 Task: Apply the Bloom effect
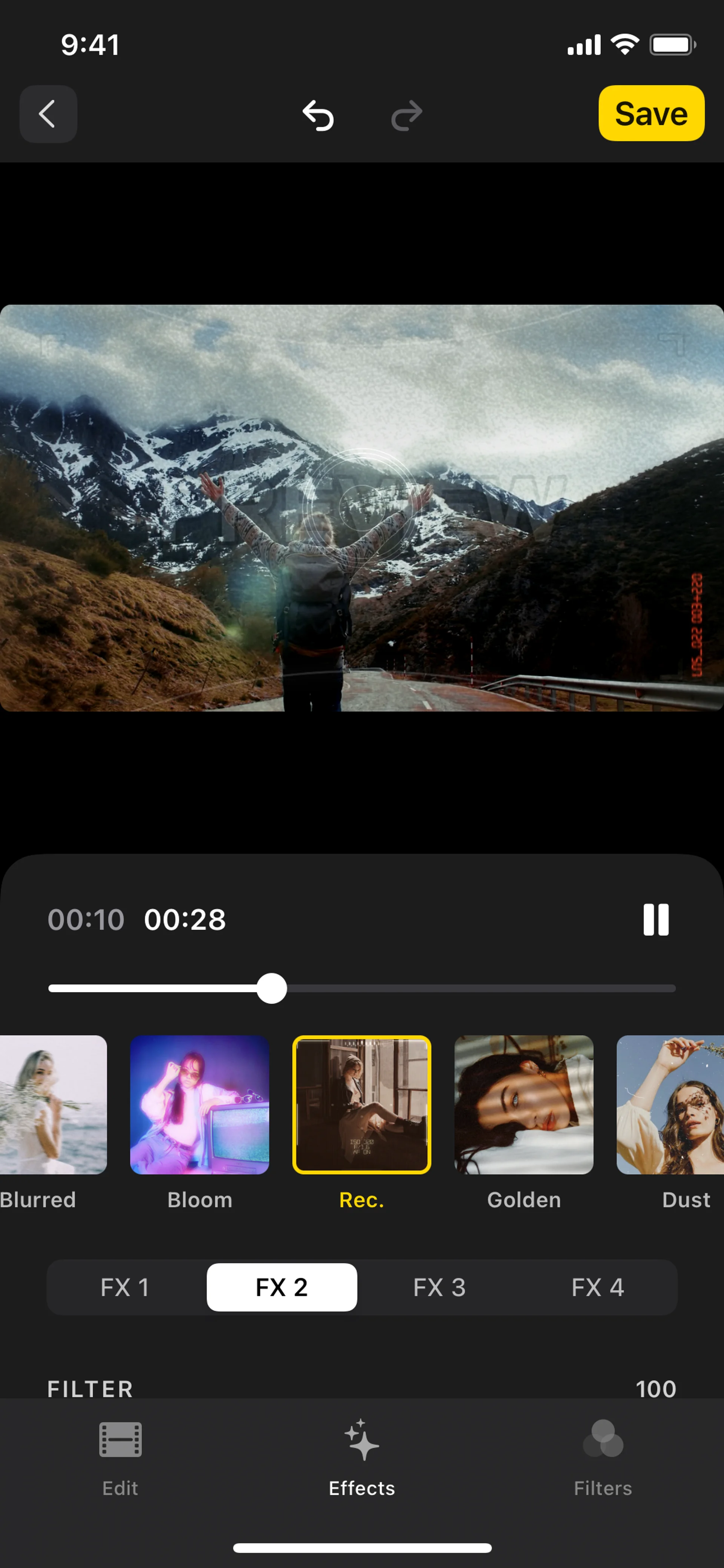click(x=199, y=1104)
